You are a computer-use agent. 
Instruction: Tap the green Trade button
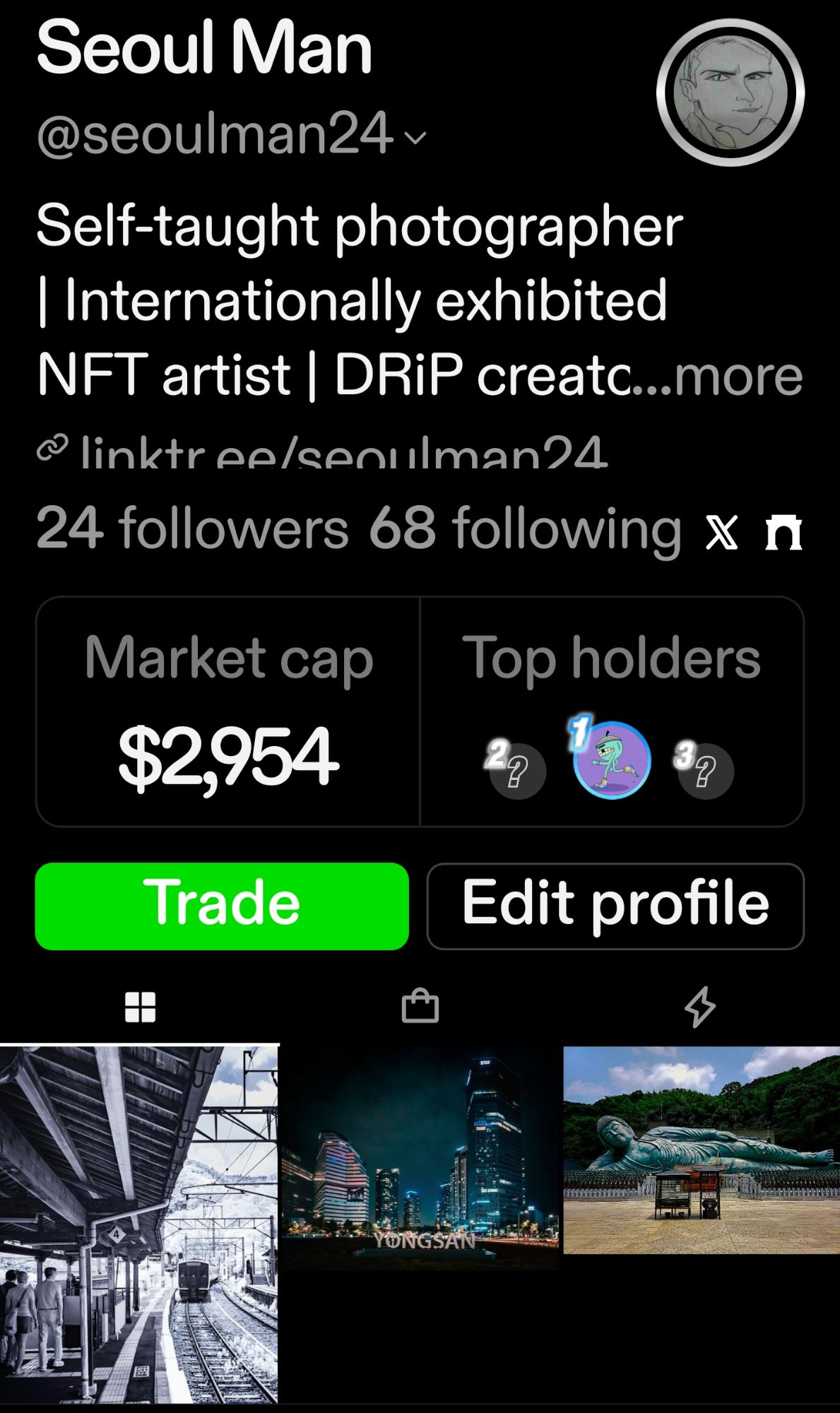(222, 905)
